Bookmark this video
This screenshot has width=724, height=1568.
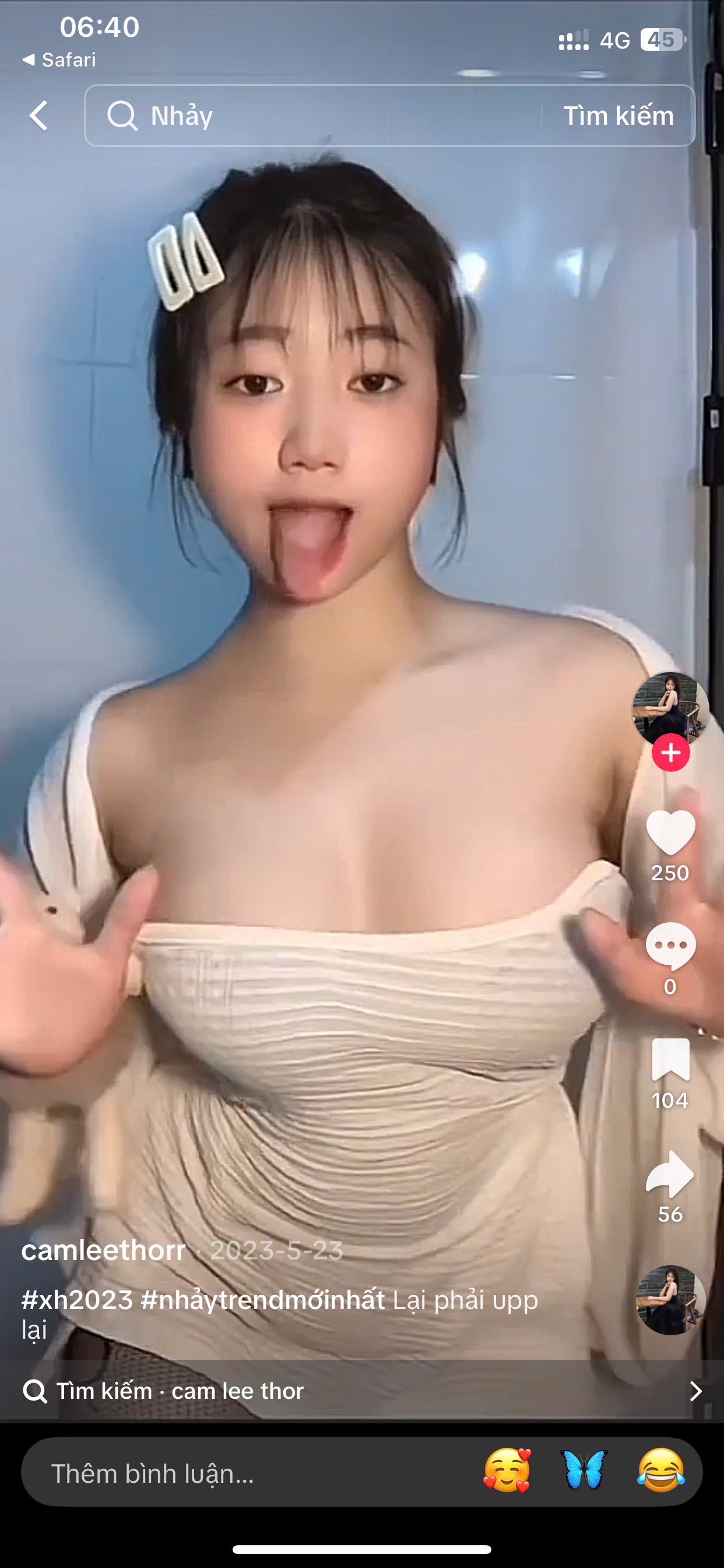(x=670, y=1060)
